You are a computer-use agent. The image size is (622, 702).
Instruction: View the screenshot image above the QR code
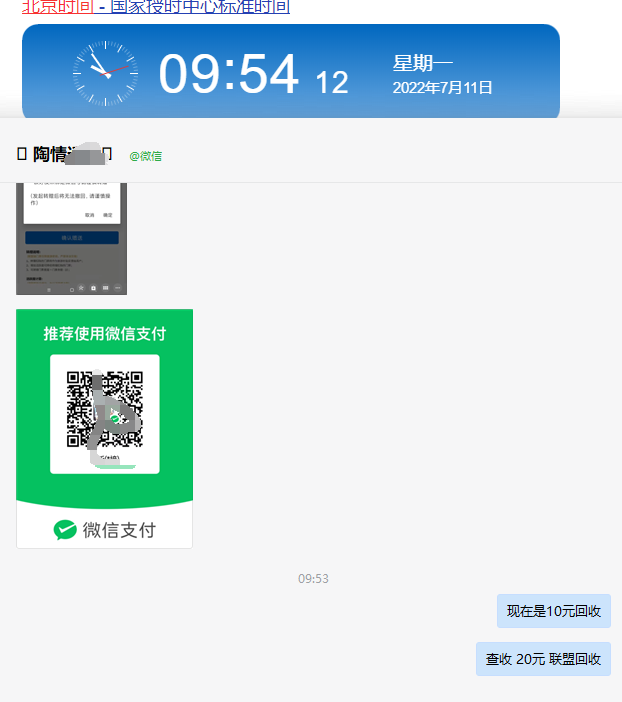tap(71, 240)
